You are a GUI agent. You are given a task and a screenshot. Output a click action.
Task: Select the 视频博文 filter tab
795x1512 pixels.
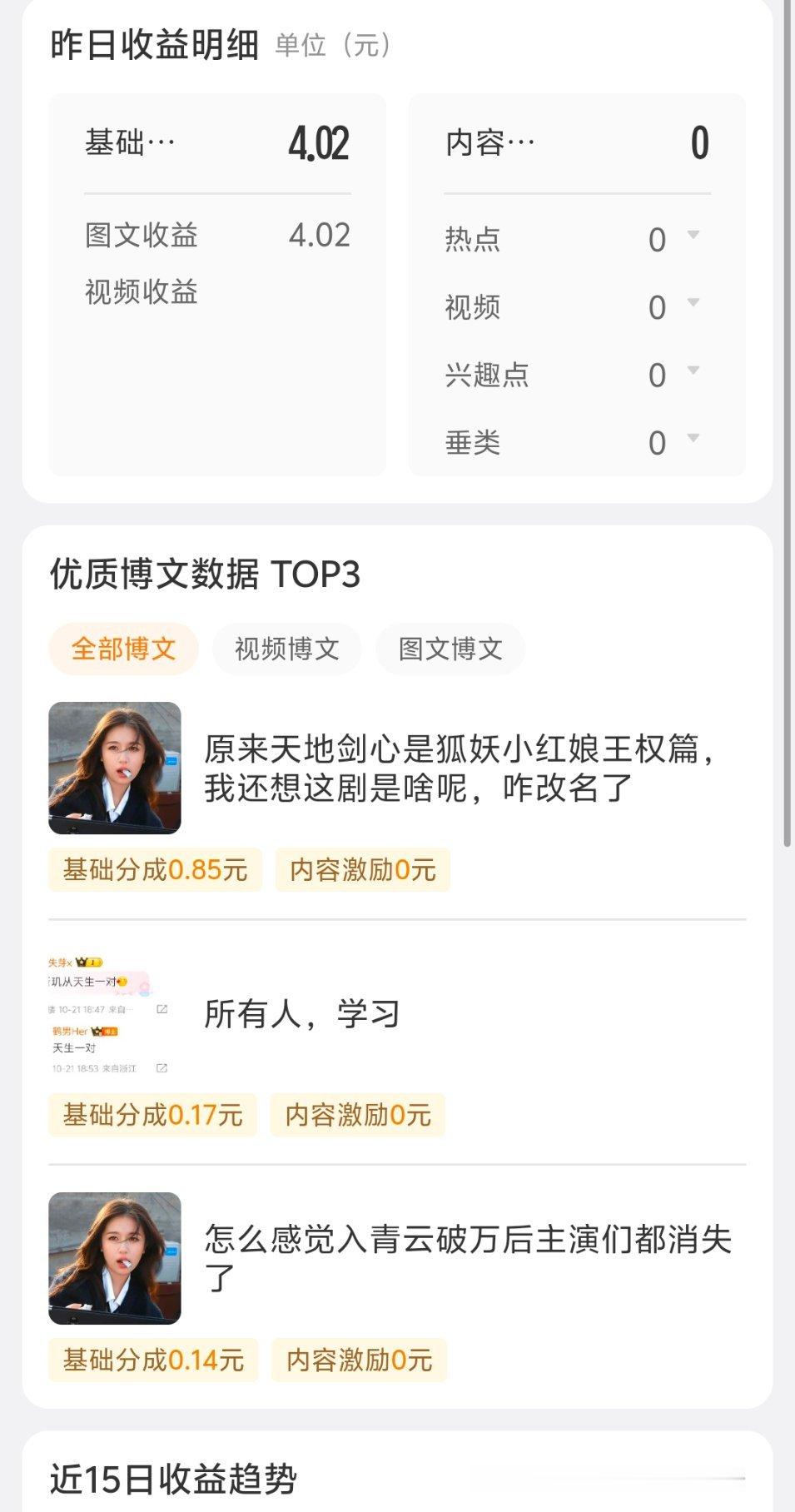pyautogui.click(x=286, y=649)
